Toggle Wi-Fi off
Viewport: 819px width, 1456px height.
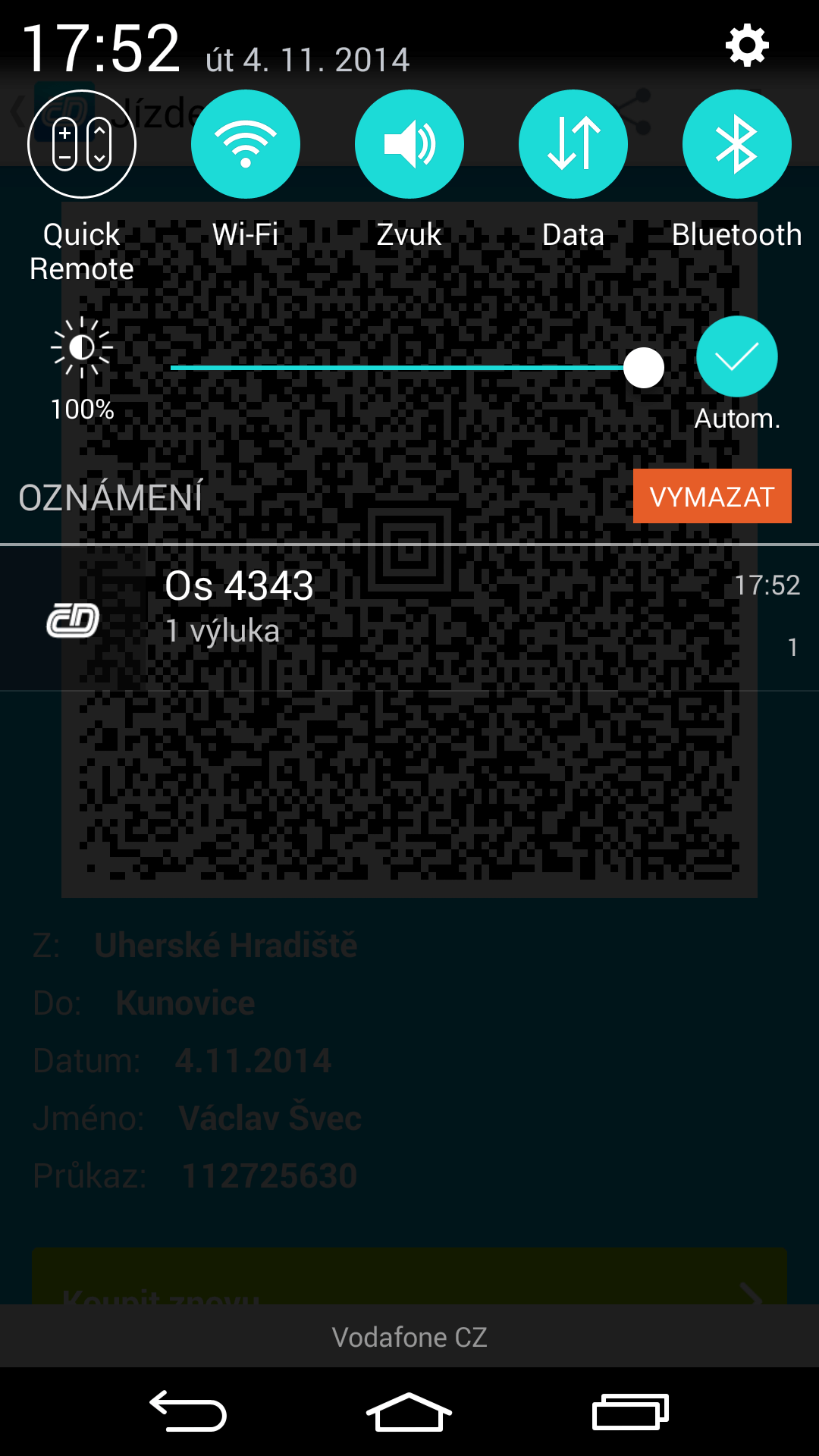pos(246,144)
